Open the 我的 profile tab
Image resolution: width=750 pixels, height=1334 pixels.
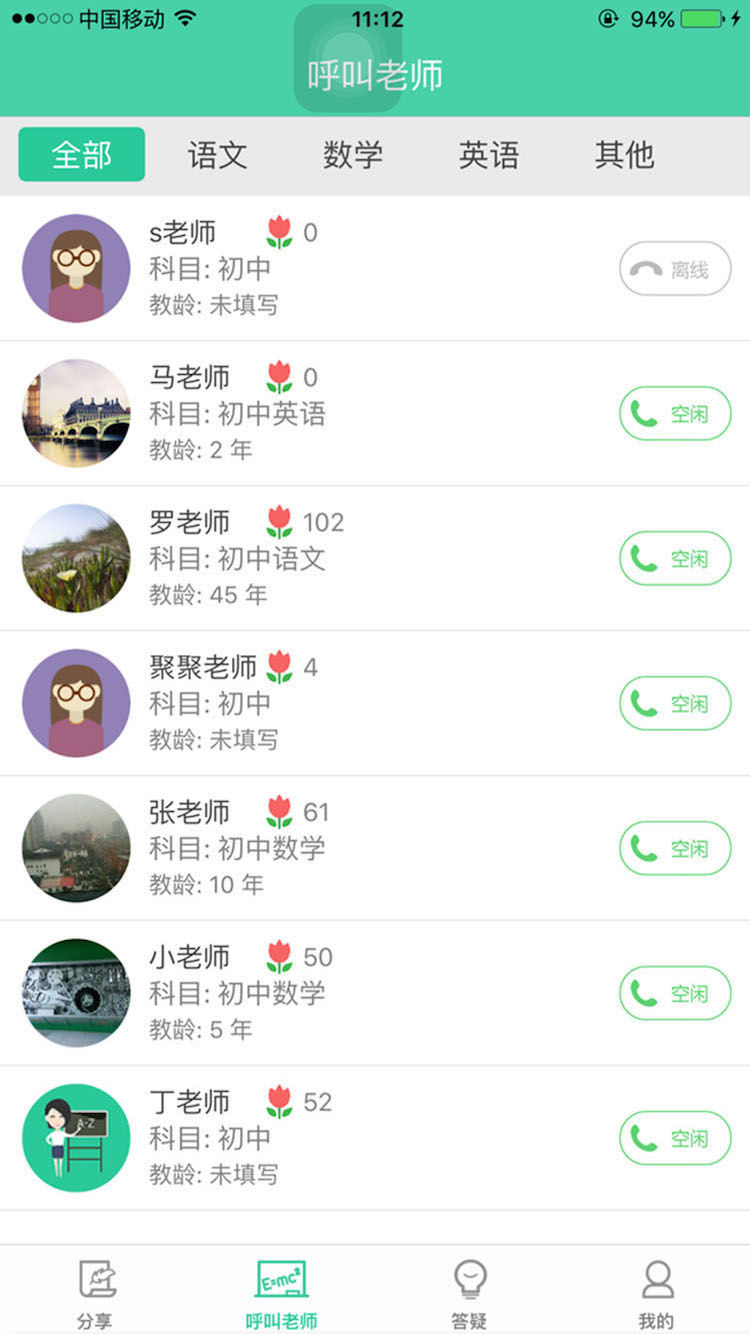click(656, 1294)
